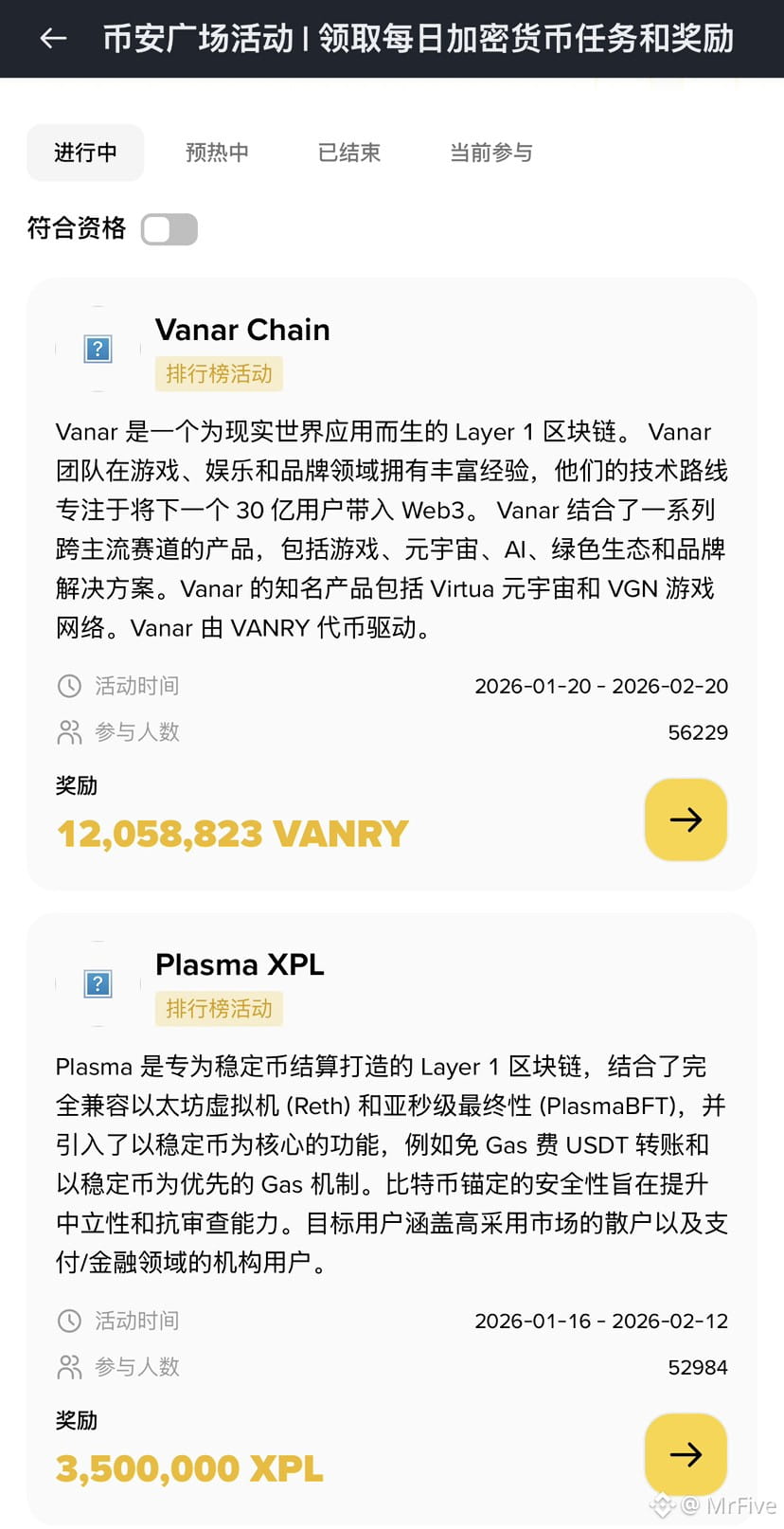The image size is (784, 1529).
Task: Toggle the 符合资格 switch
Action: tap(169, 229)
